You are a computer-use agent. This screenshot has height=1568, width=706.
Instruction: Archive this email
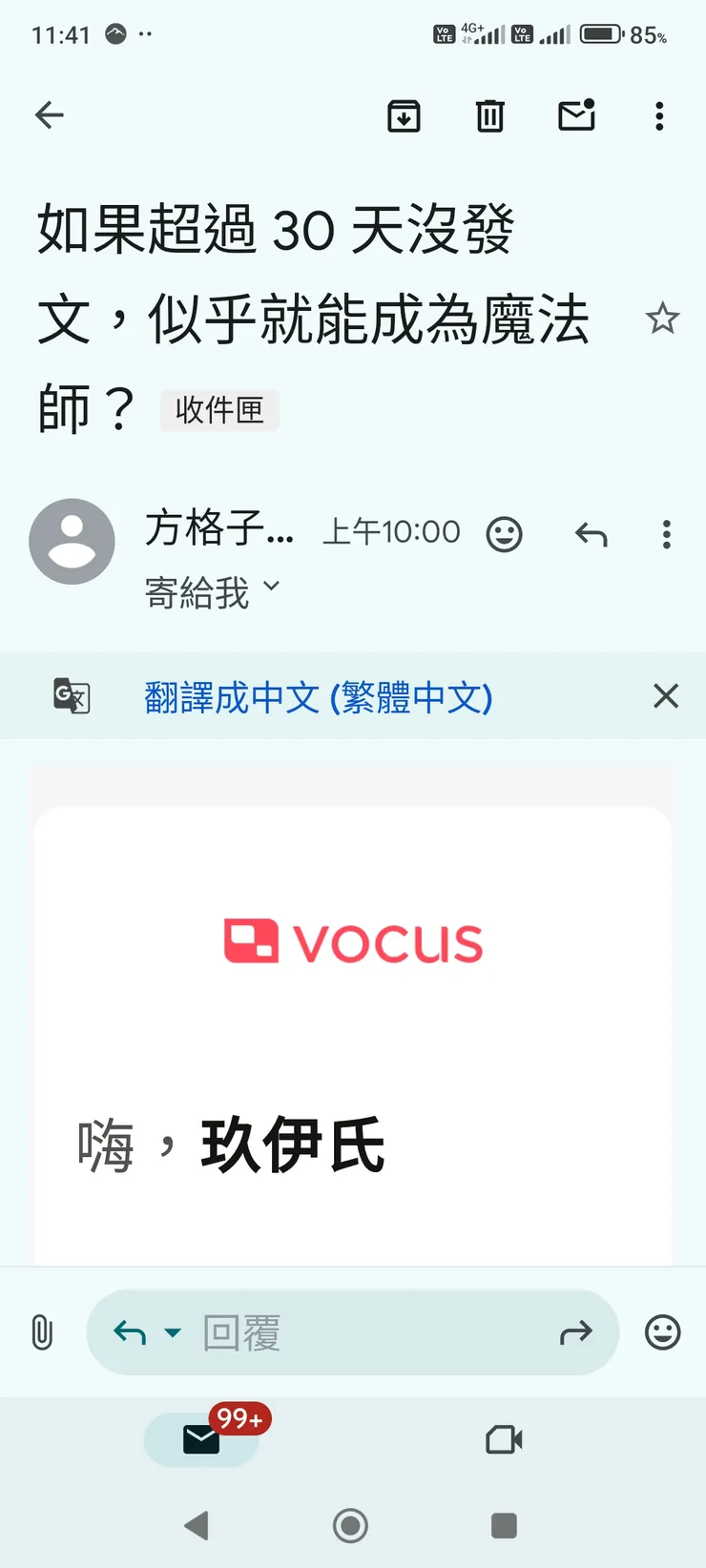point(404,116)
